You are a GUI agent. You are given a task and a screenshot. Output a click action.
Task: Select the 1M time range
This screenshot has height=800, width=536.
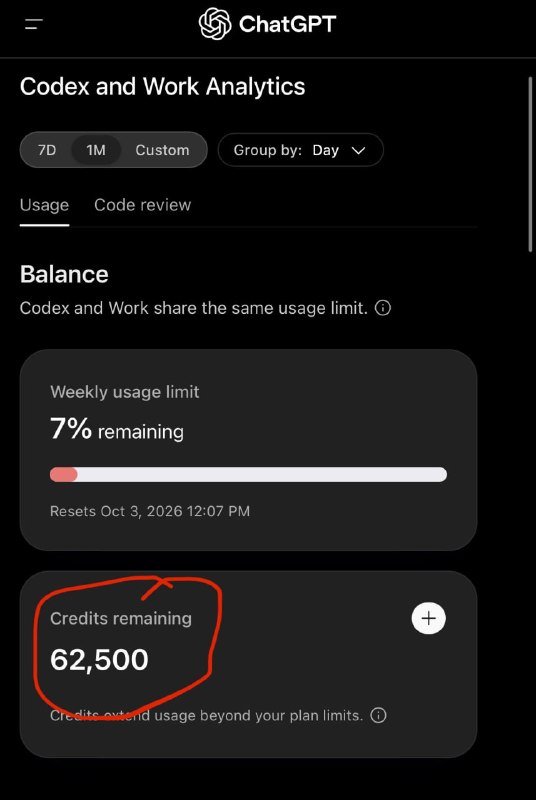(x=96, y=150)
